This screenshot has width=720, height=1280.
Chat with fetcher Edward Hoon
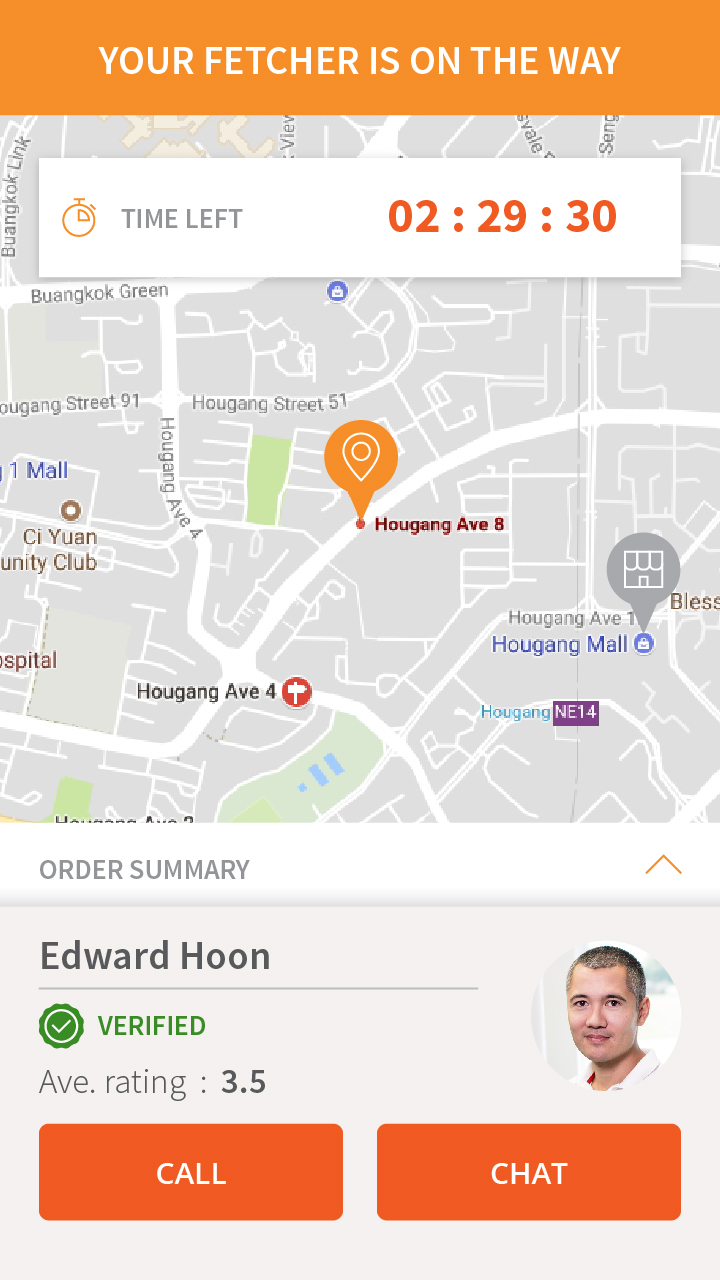tap(528, 1172)
